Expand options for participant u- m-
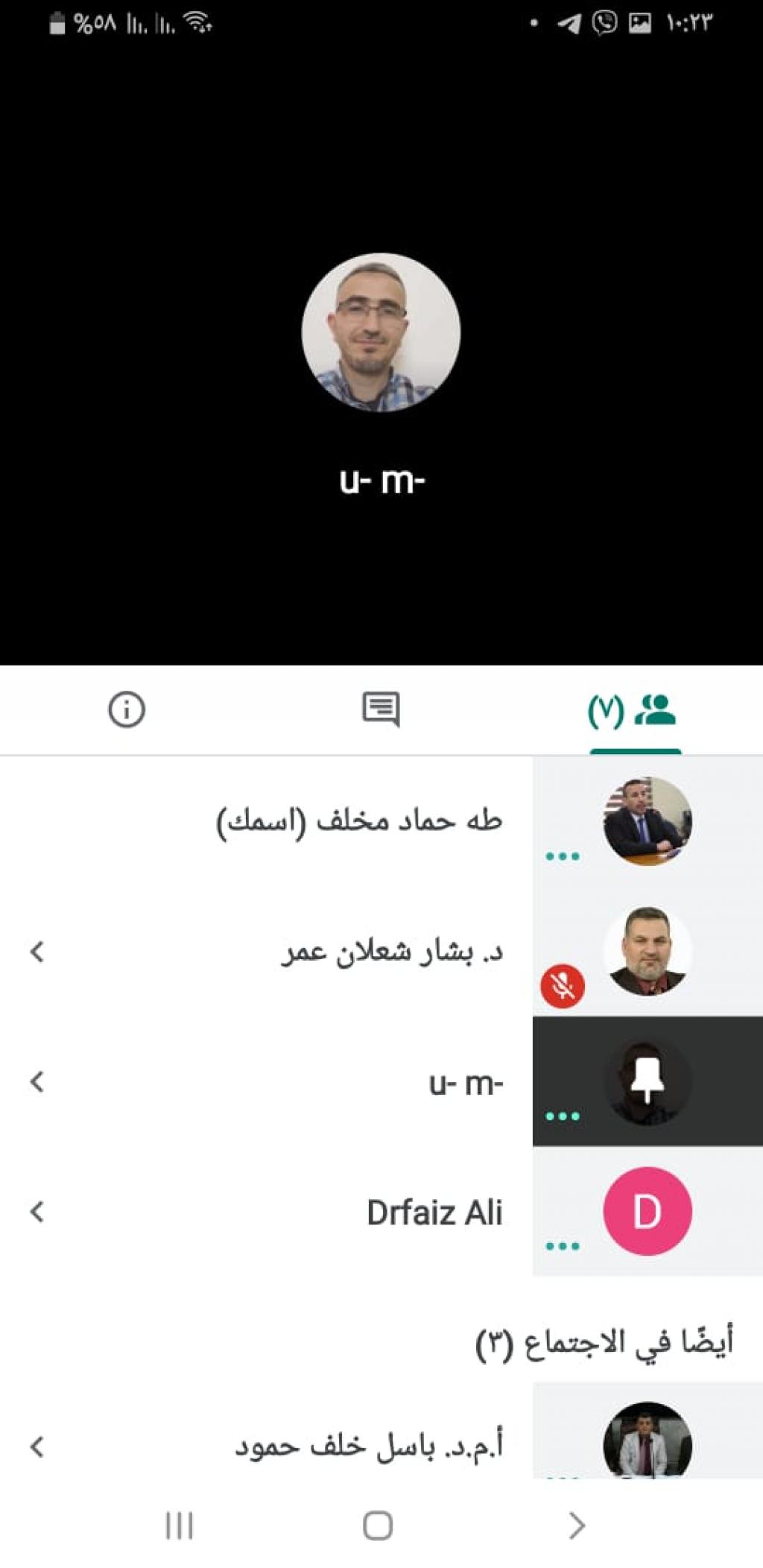 [x=37, y=1081]
